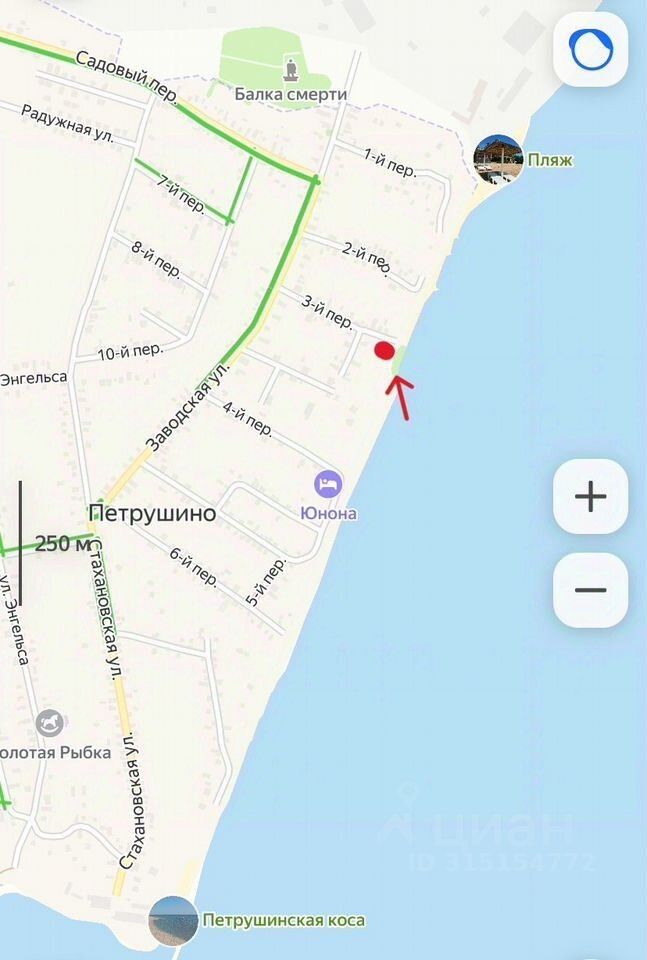Image resolution: width=647 pixels, height=960 pixels.
Task: Select the Юнона hotel marker
Action: coord(328,486)
